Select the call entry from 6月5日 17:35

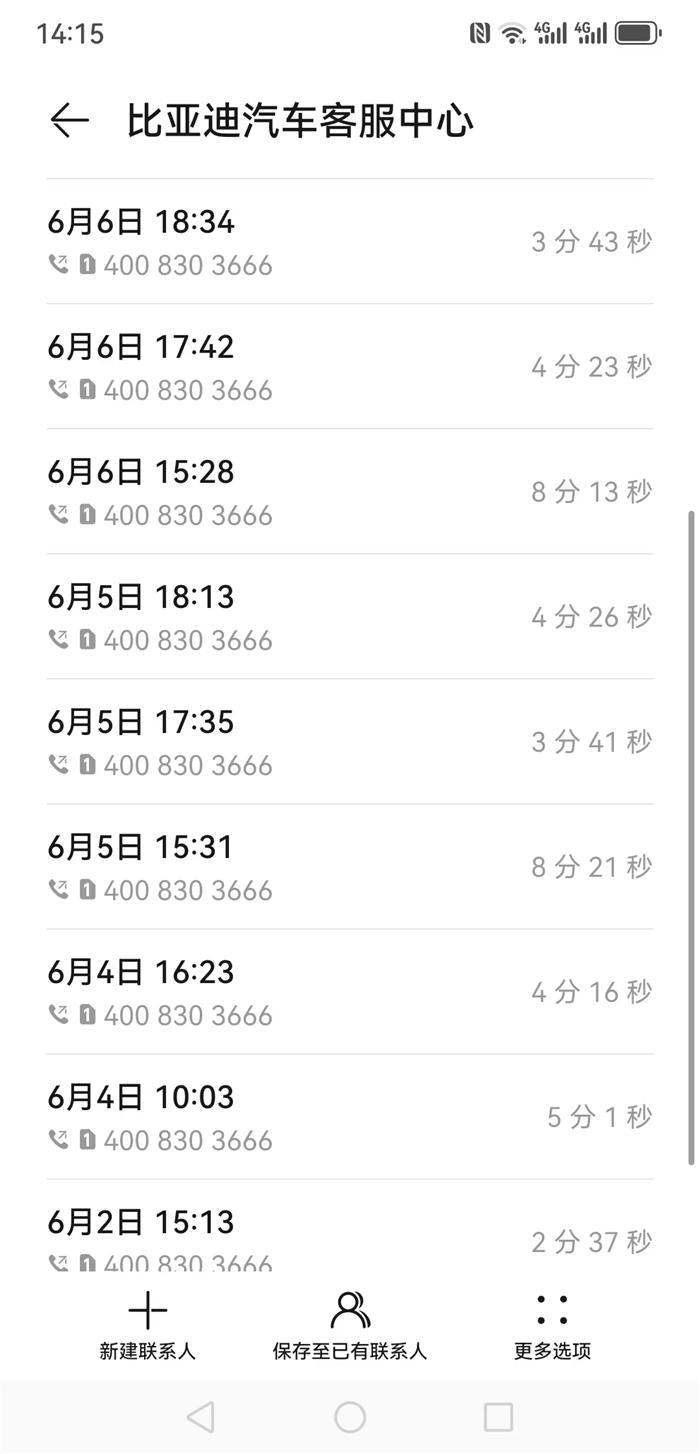[x=350, y=742]
